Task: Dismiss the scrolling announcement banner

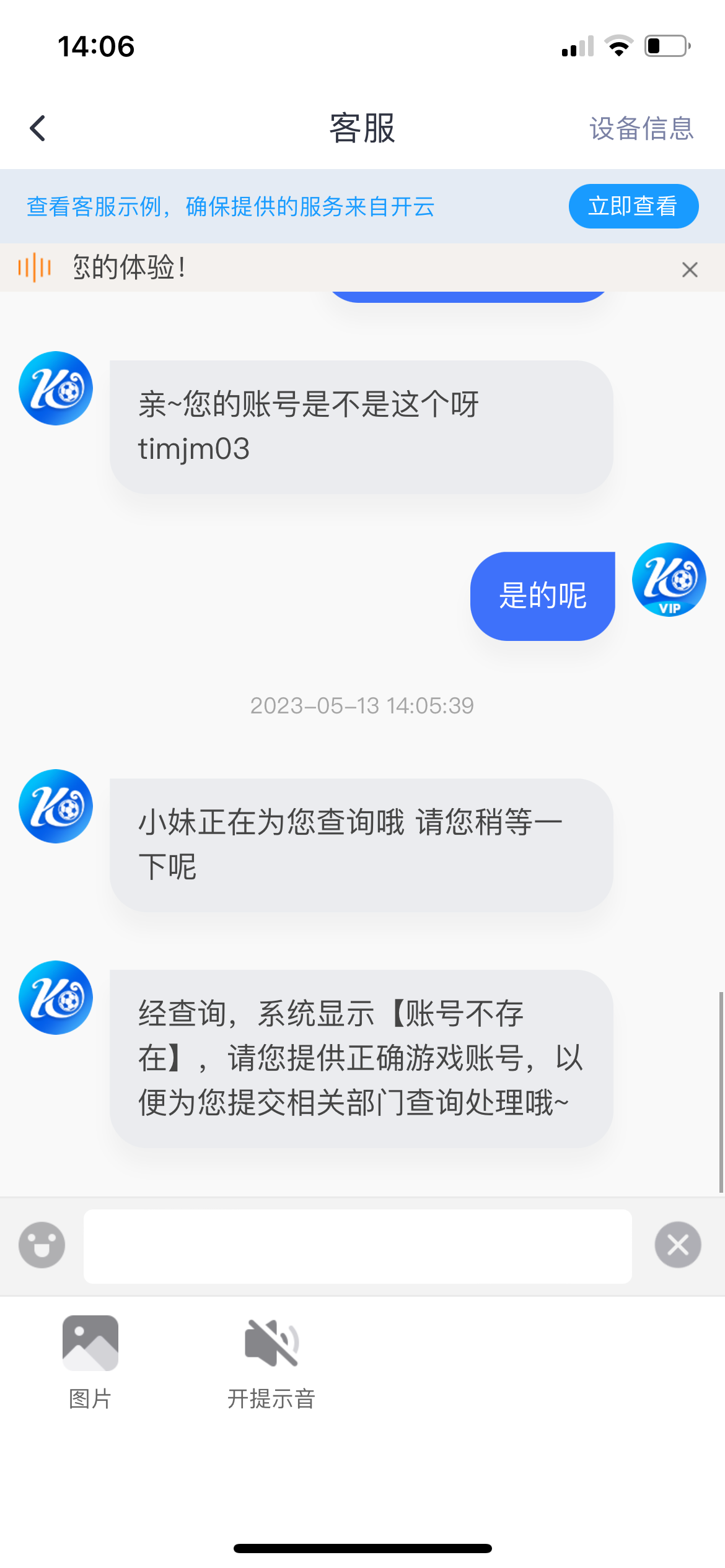Action: coord(690,269)
